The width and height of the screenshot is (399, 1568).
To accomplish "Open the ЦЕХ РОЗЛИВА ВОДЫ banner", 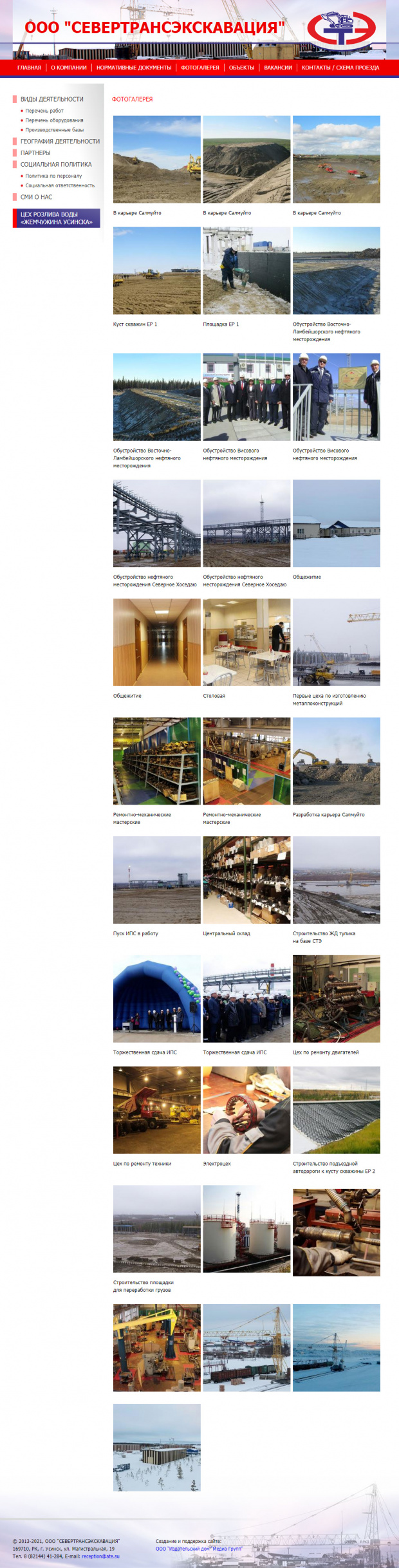I will tap(57, 218).
